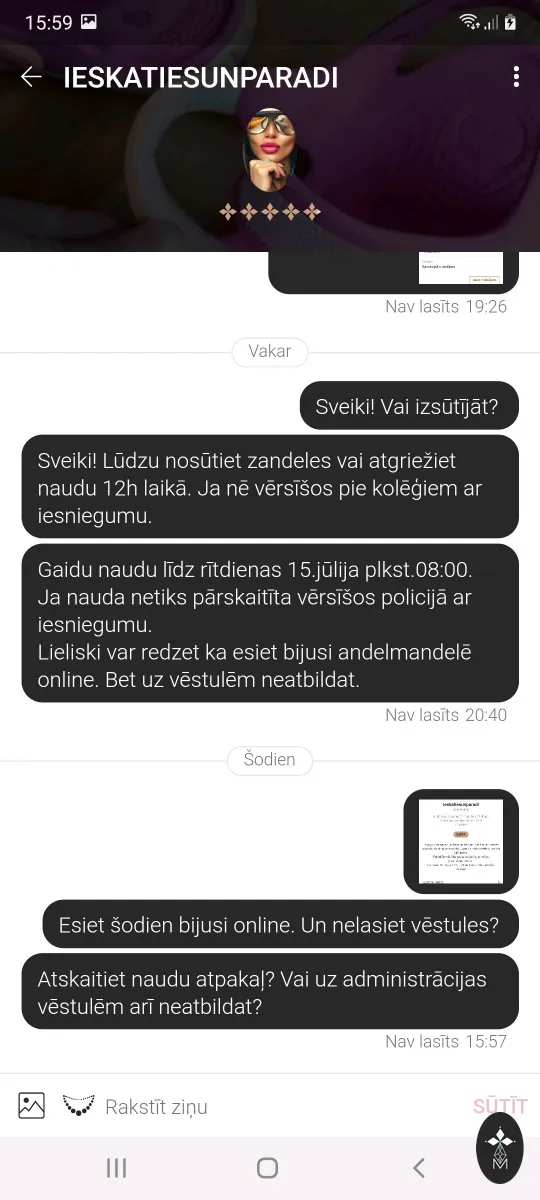Focus the Rakstīt ziņu message field
Image resolution: width=540 pixels, height=1200 pixels.
[x=280, y=1106]
